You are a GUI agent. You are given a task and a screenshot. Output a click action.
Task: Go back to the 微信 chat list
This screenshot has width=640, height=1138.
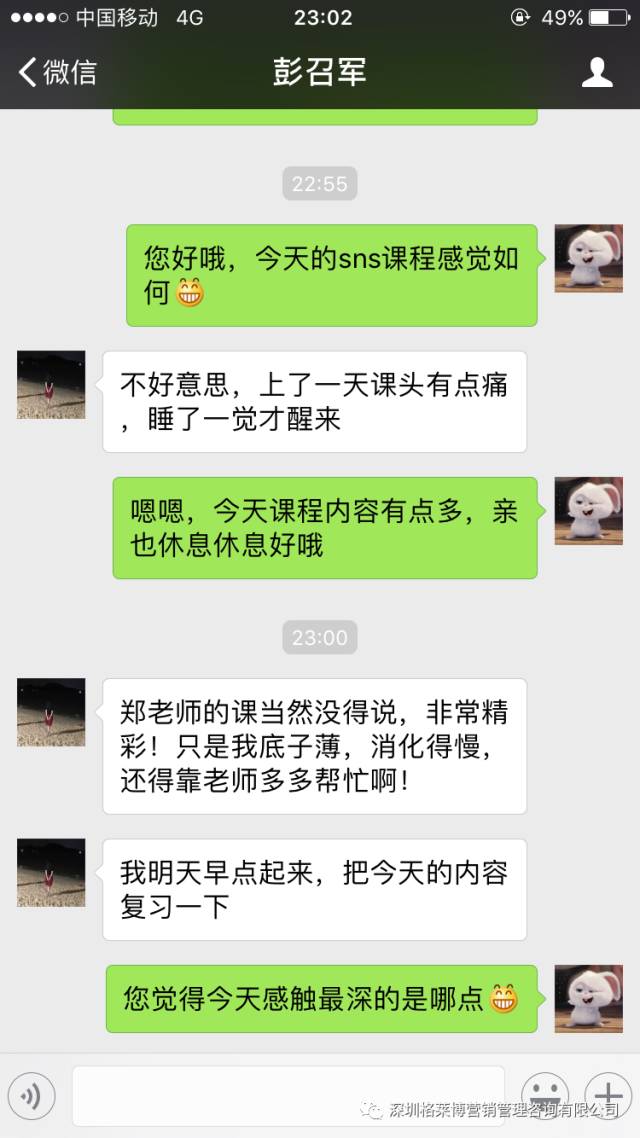(58, 72)
